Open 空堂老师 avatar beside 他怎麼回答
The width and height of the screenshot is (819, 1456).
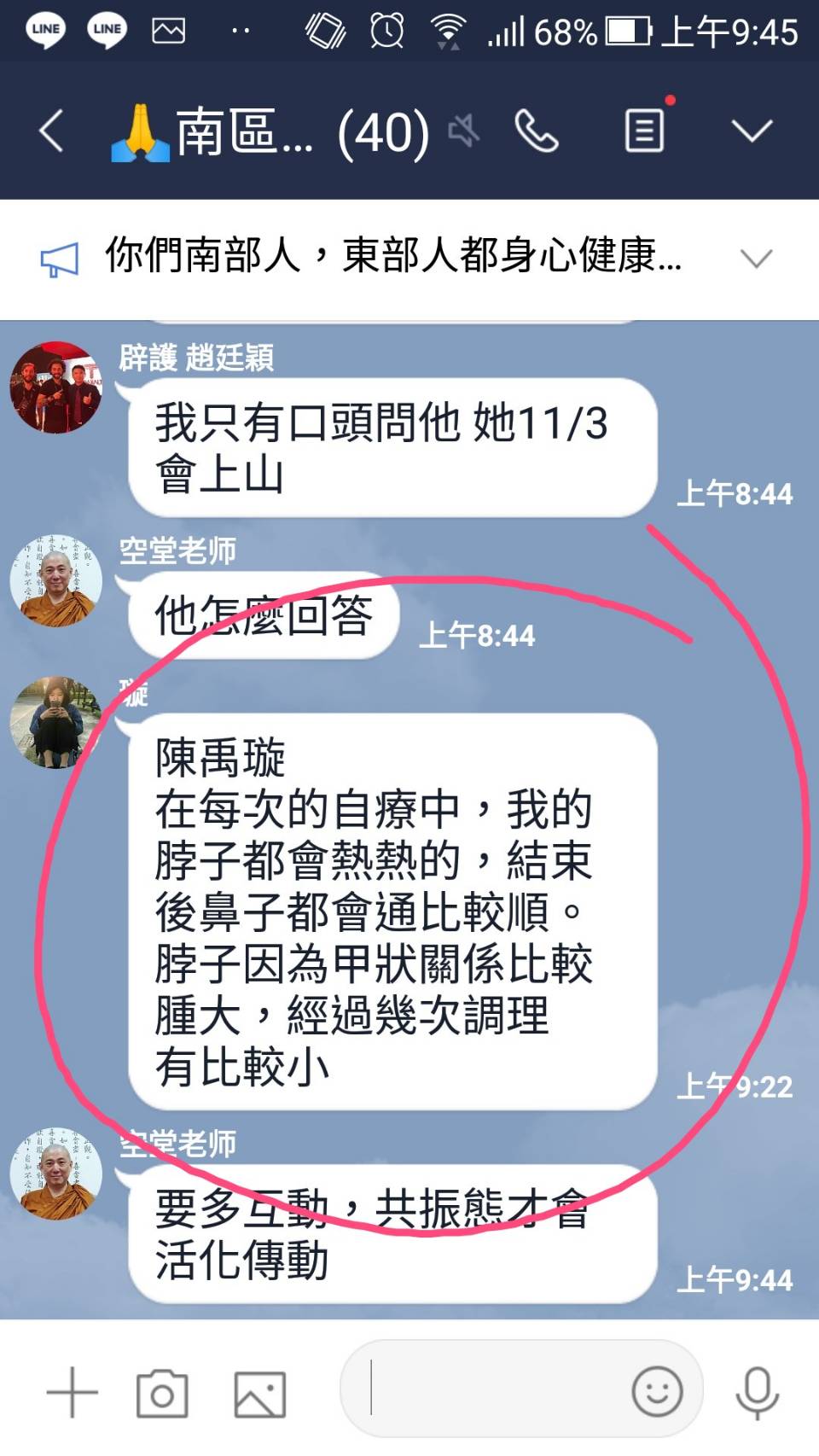point(55,582)
